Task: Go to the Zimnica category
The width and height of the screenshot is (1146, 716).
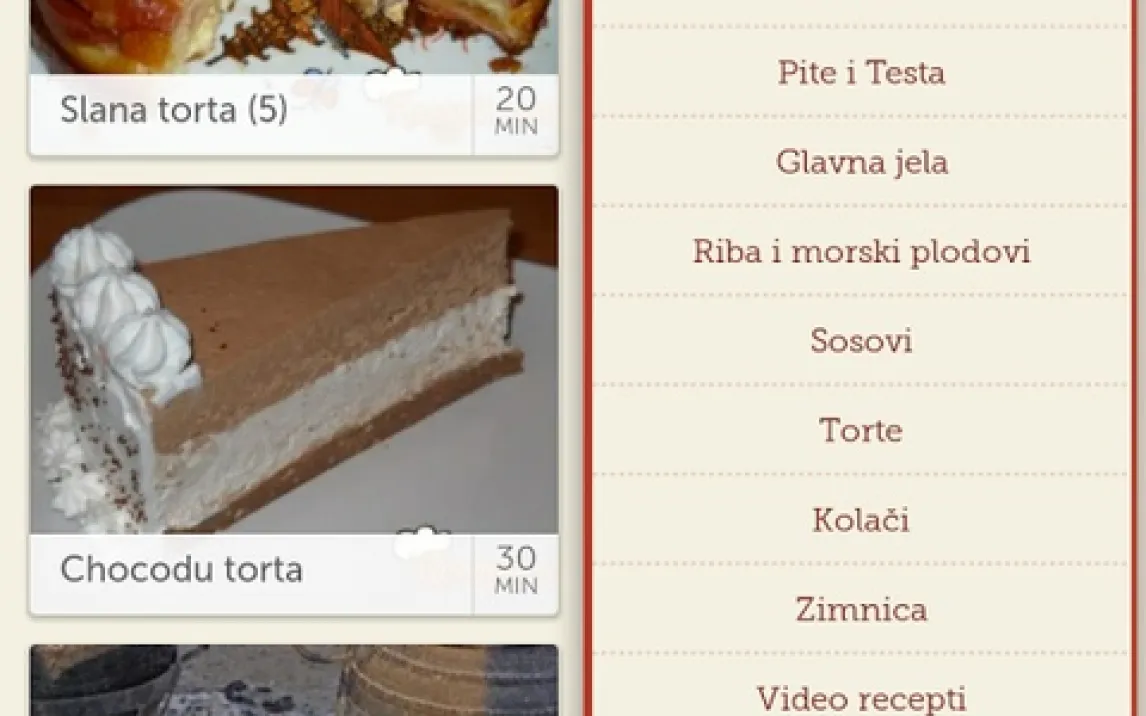Action: (x=861, y=609)
